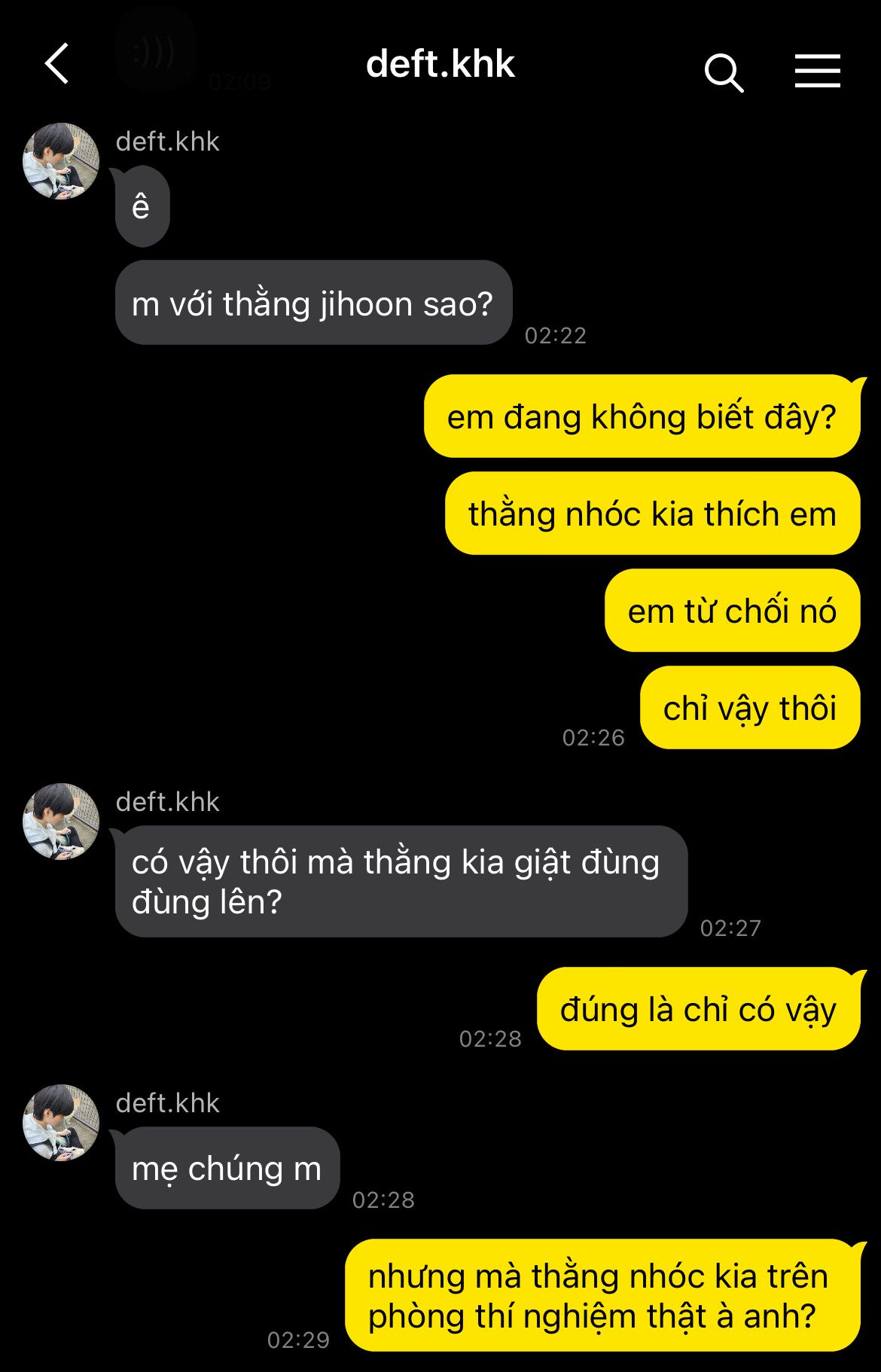The width and height of the screenshot is (881, 1372).
Task: Go back from the deft.khk chat
Action: [x=57, y=64]
